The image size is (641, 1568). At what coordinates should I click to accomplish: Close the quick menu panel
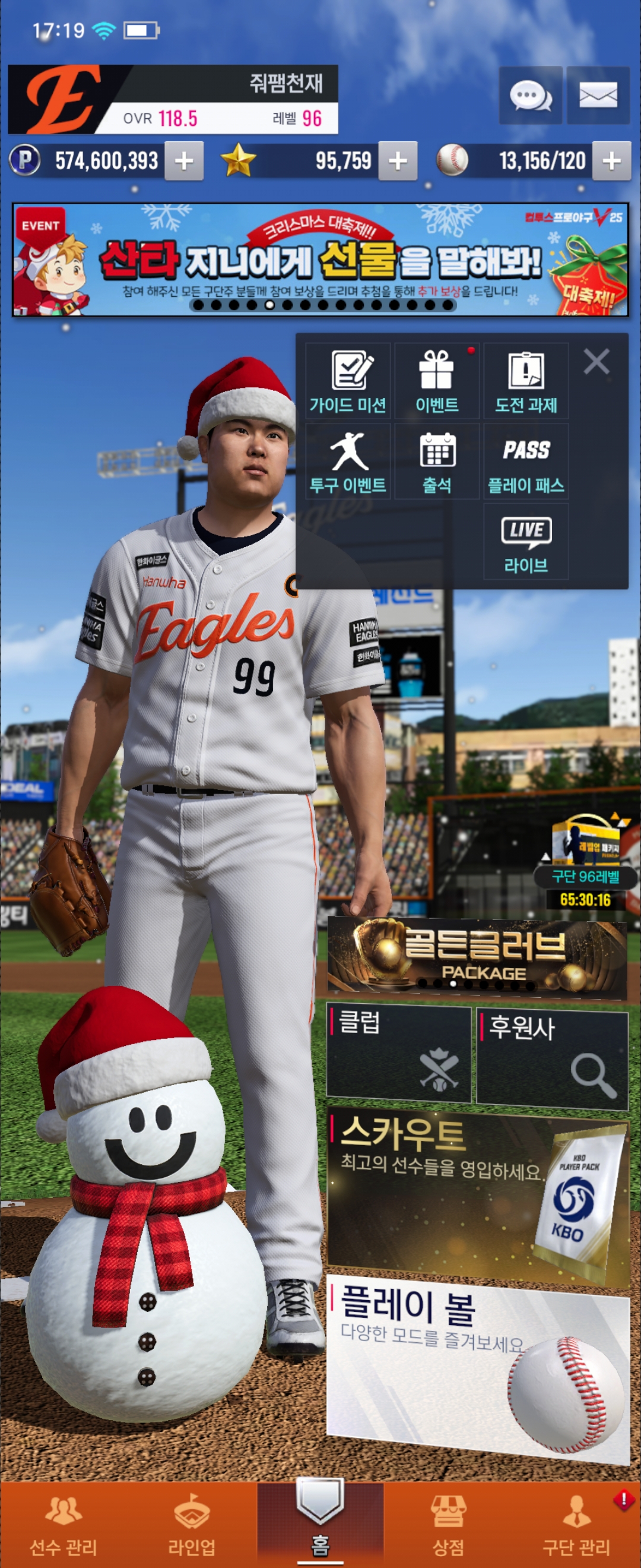(x=596, y=362)
